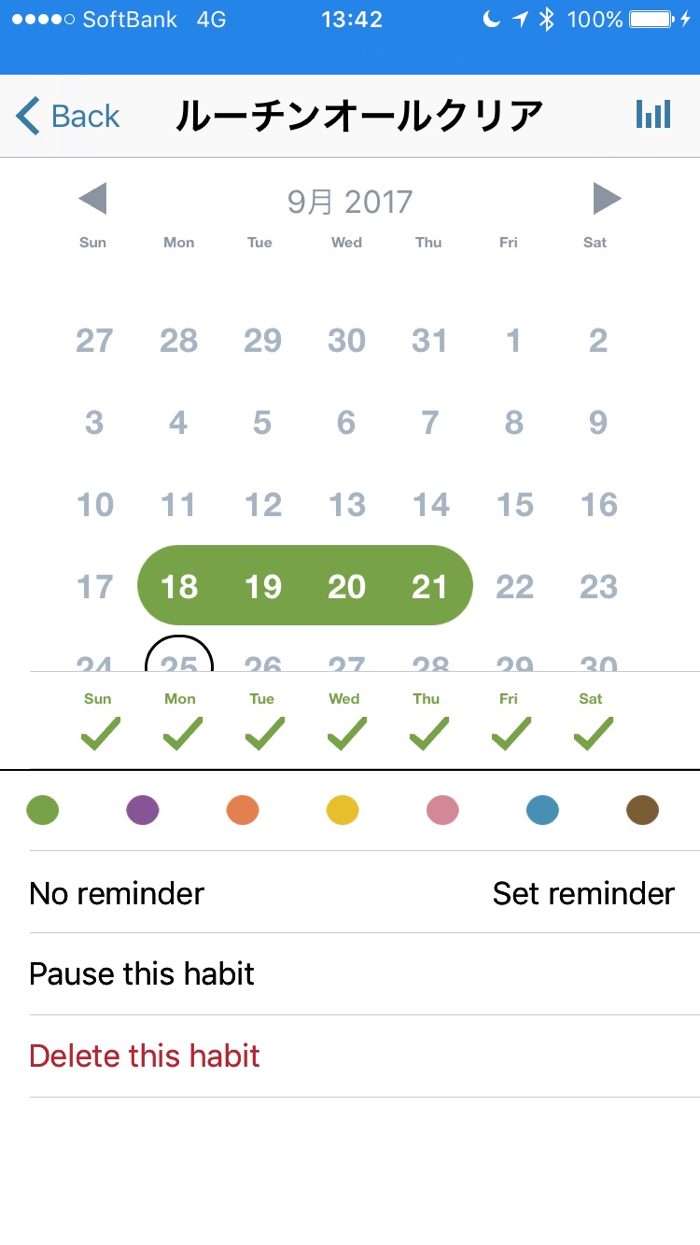
Task: Choose the orange habit color
Action: pyautogui.click(x=243, y=810)
